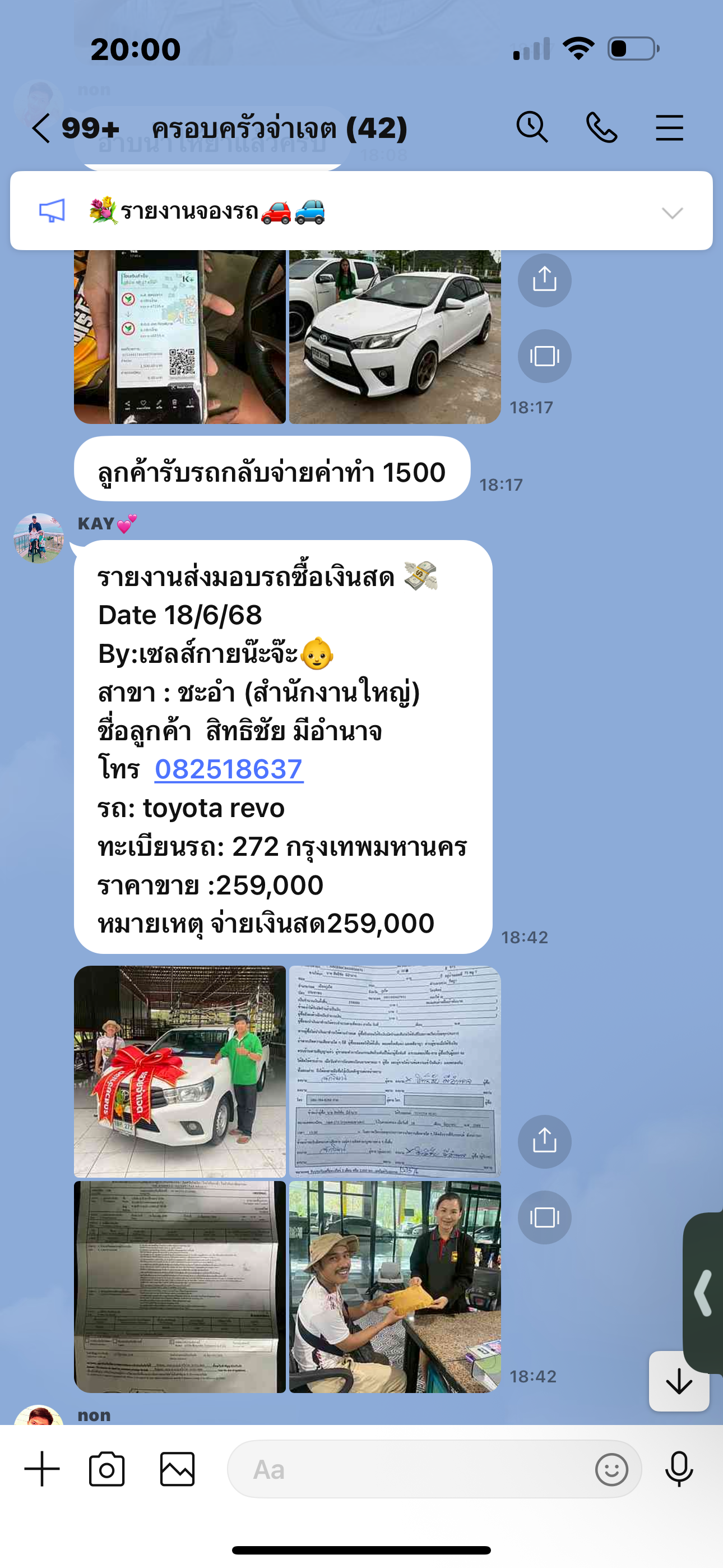The image size is (723, 1568).
Task: Record a voice message with microphone
Action: [x=679, y=1469]
